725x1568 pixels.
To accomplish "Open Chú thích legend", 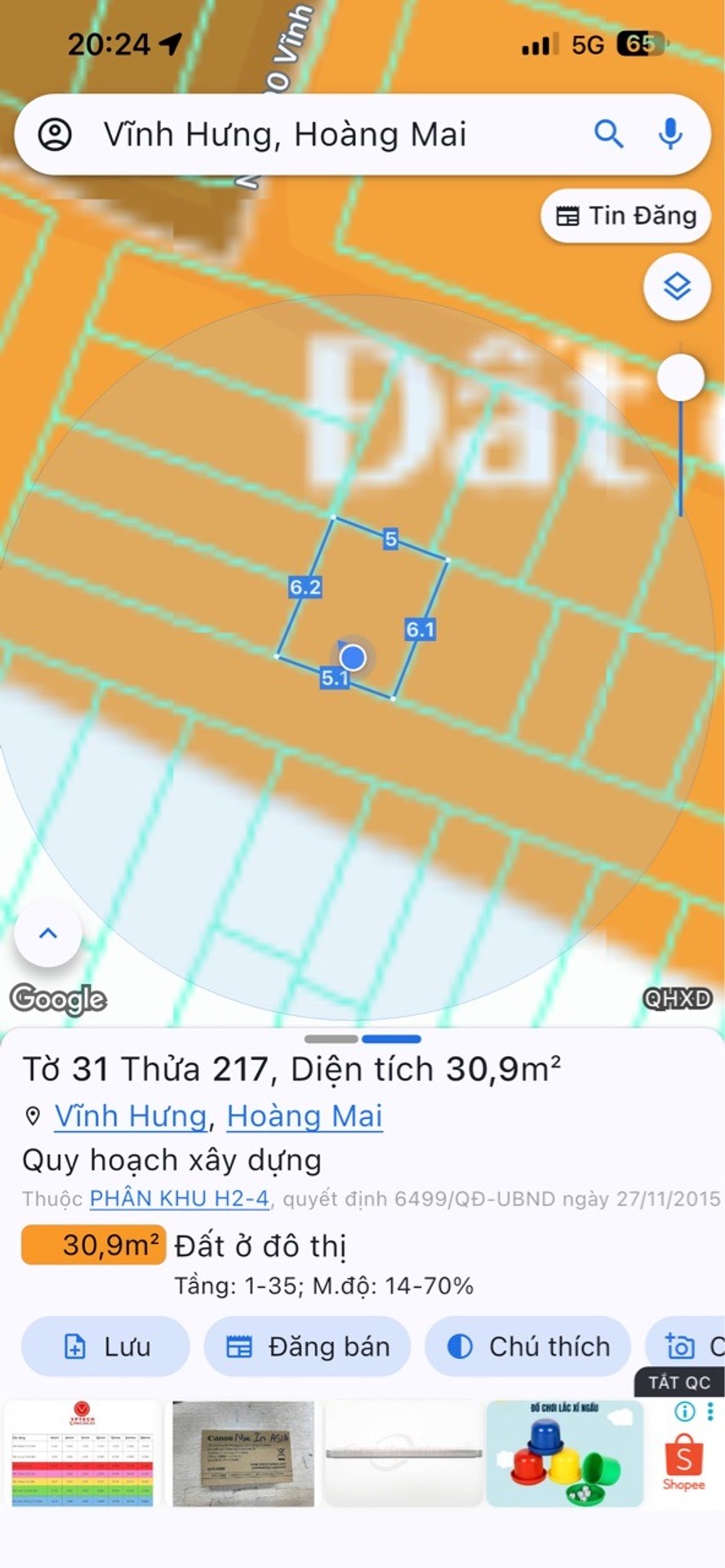I will pyautogui.click(x=528, y=1347).
